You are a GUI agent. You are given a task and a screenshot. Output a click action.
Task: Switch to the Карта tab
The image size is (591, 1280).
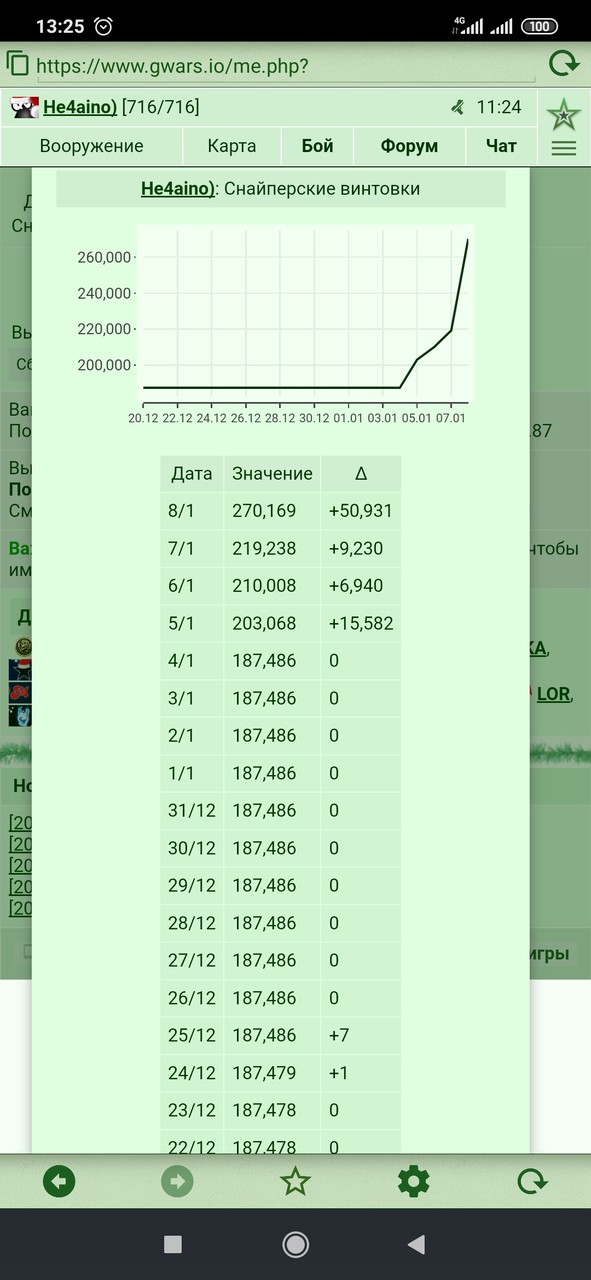[232, 146]
